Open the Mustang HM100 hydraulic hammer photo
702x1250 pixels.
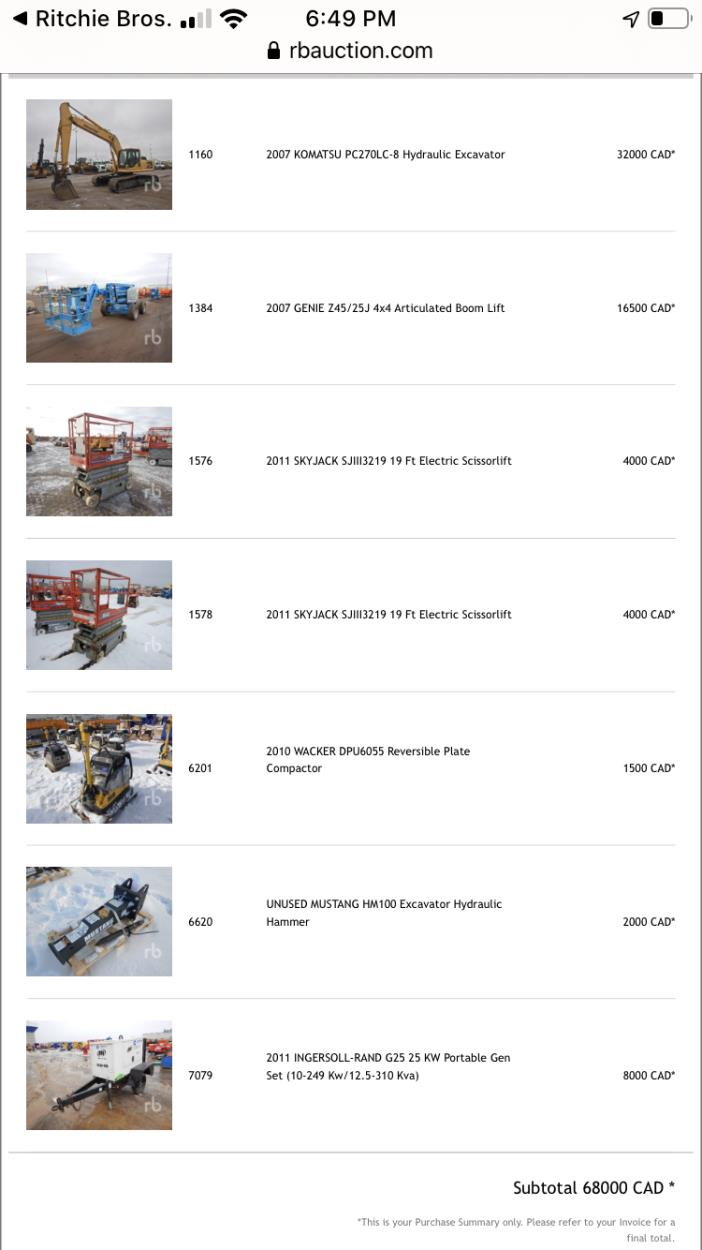coord(99,921)
